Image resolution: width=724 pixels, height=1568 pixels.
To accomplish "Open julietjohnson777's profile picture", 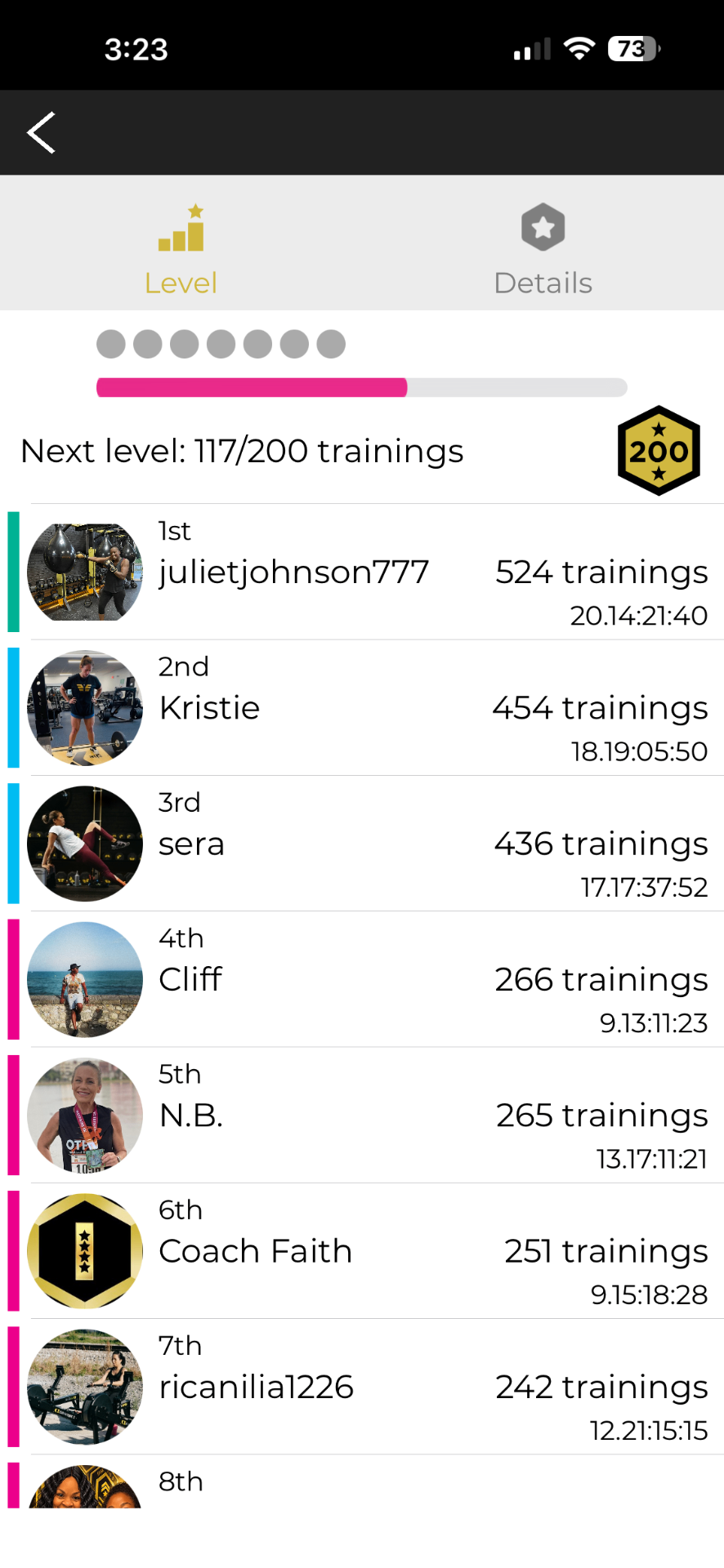I will coord(84,571).
